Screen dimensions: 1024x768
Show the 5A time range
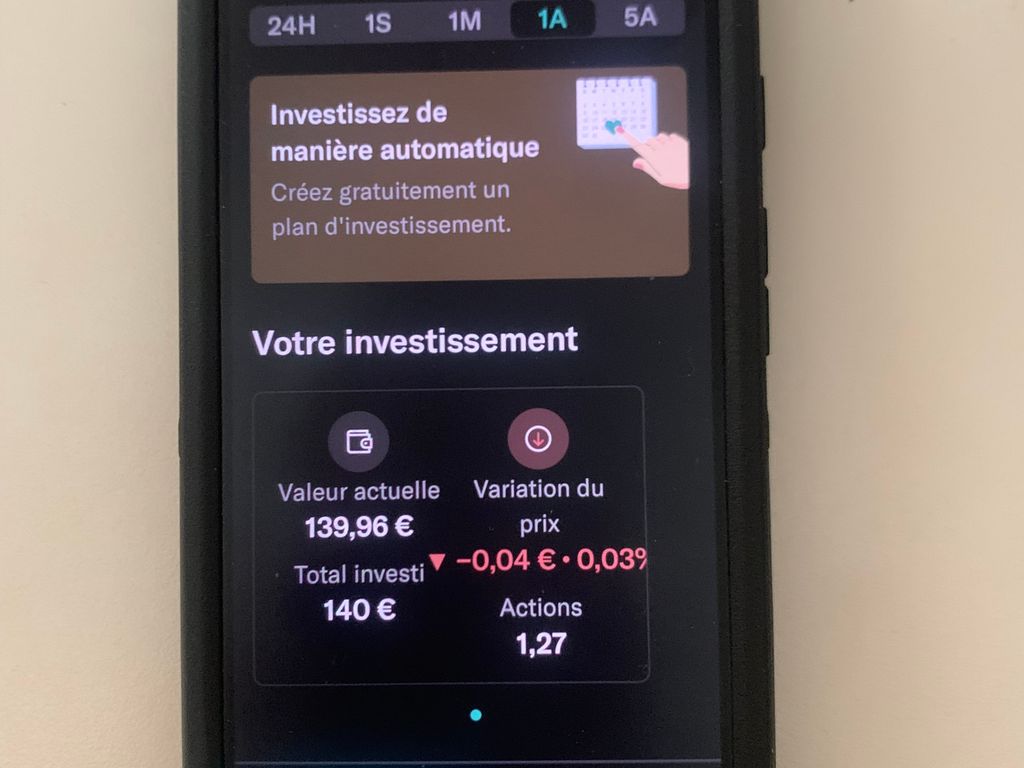point(640,18)
